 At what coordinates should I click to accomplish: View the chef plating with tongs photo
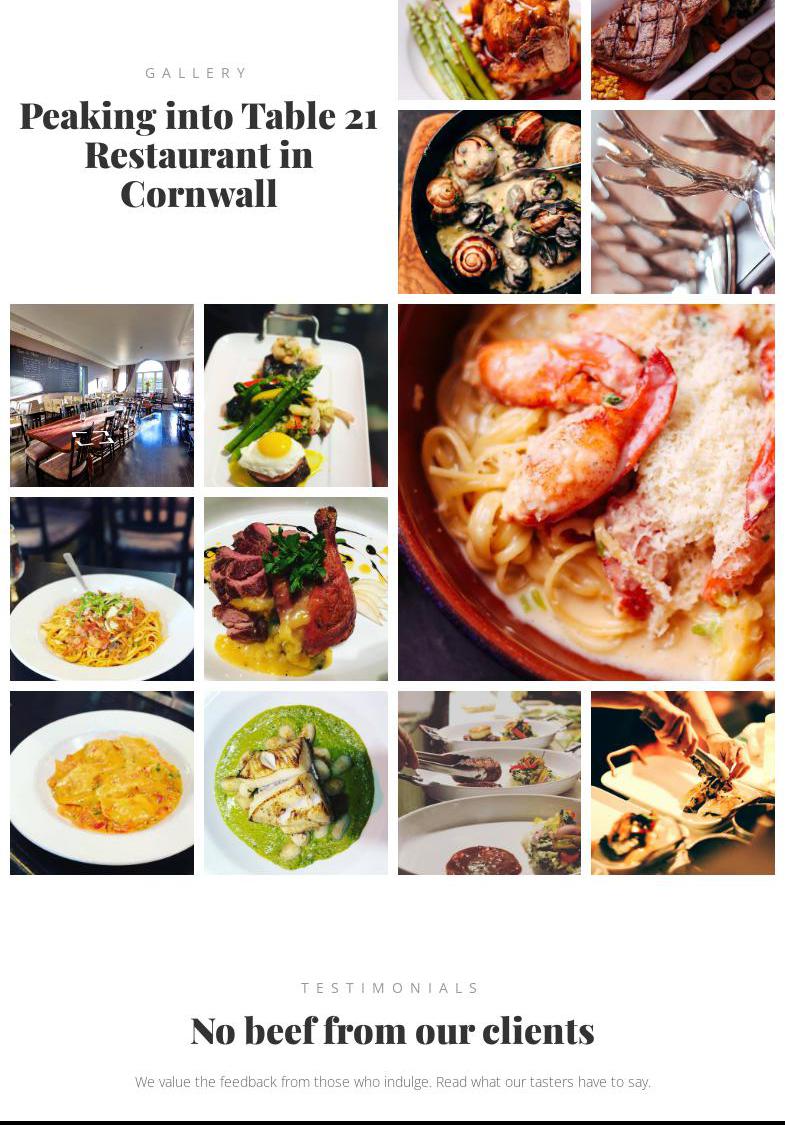click(x=682, y=782)
